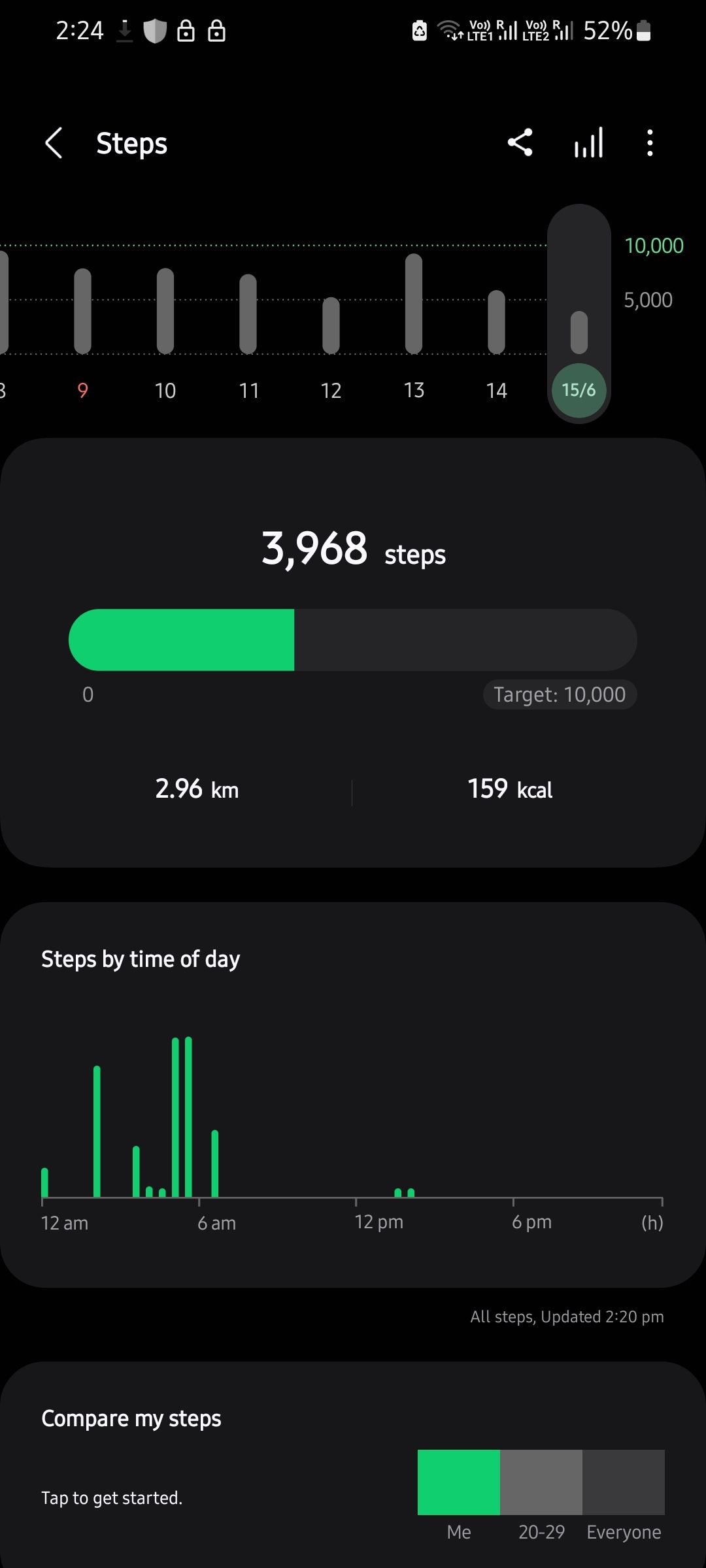Tap the Wi-Fi icon in status bar
This screenshot has width=706, height=1568.
coord(448,29)
